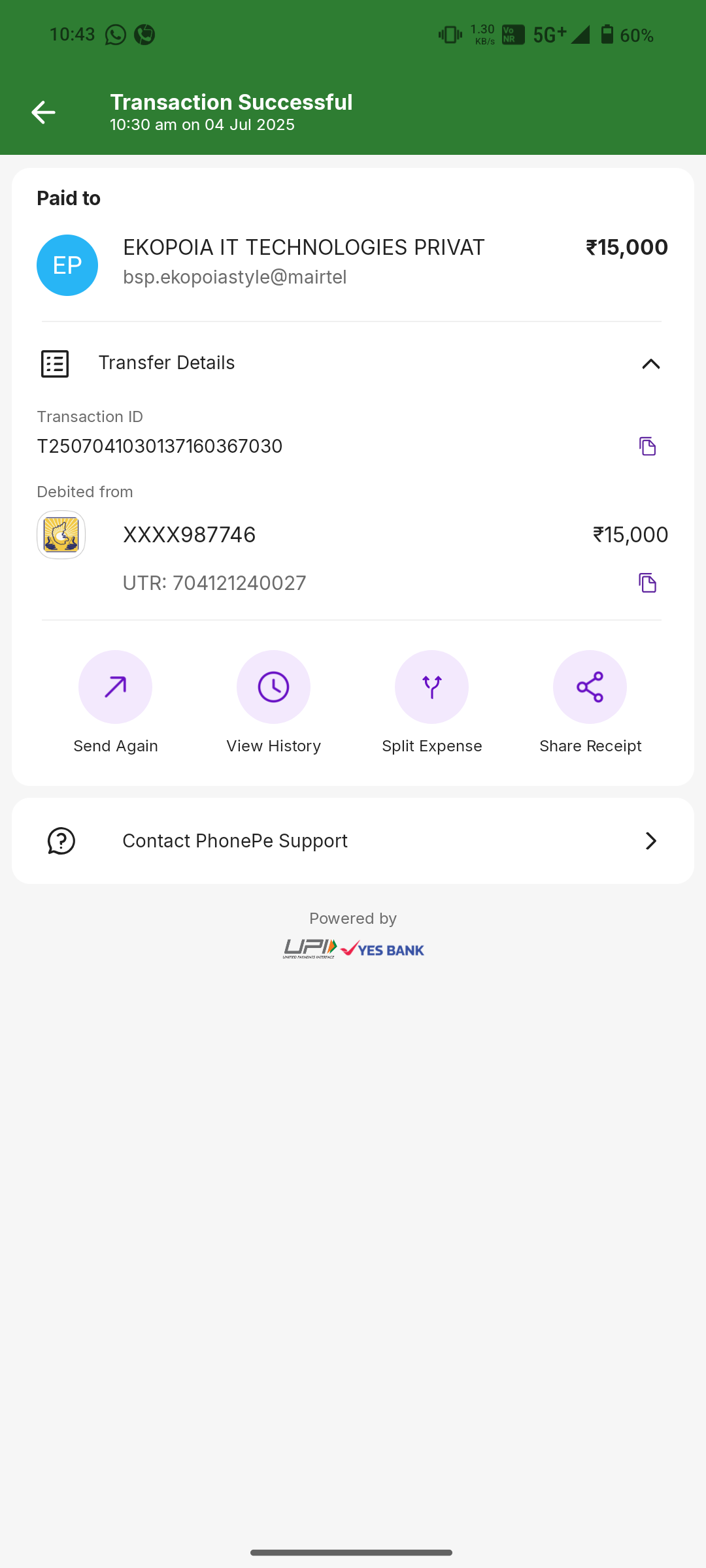The image size is (706, 1568).
Task: Tap Send Again
Action: pyautogui.click(x=115, y=687)
